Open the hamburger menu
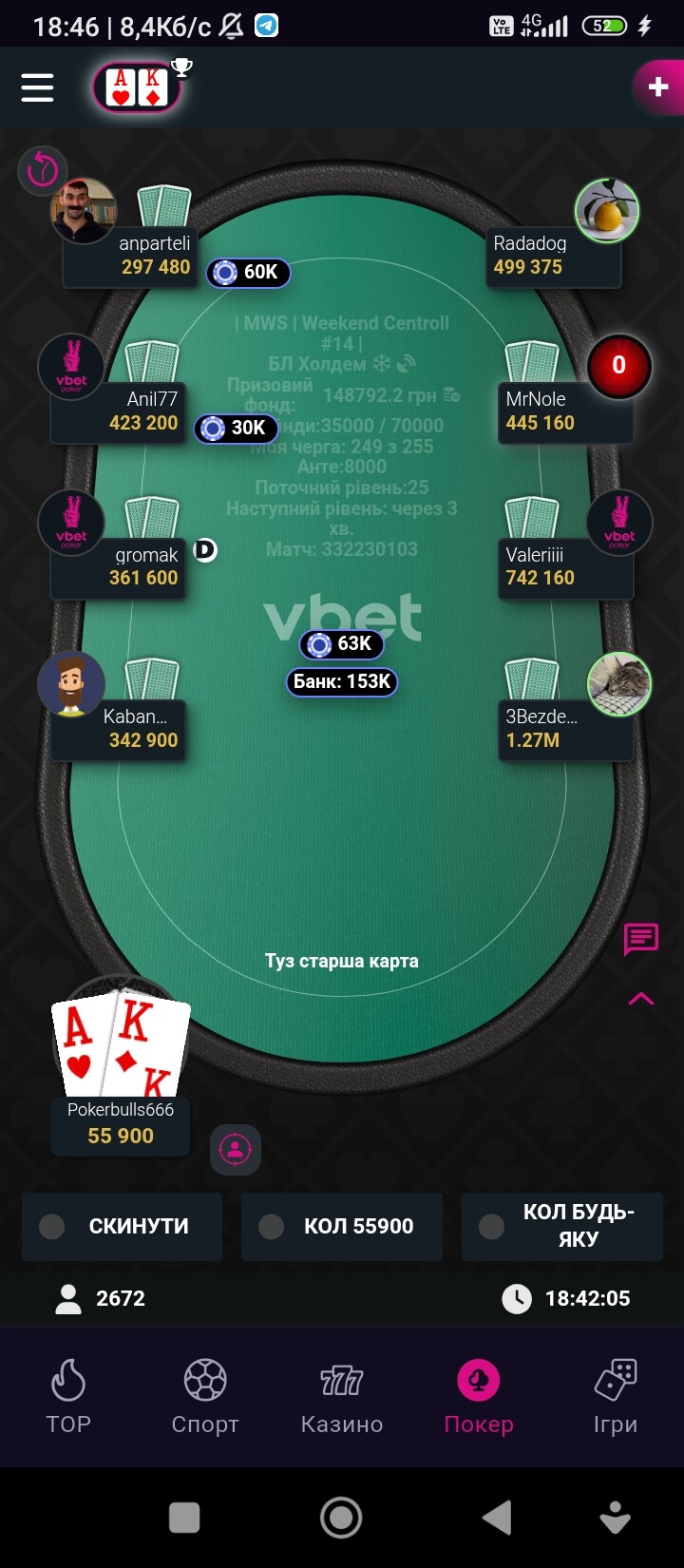Screen dimensions: 684x1568 [37, 87]
